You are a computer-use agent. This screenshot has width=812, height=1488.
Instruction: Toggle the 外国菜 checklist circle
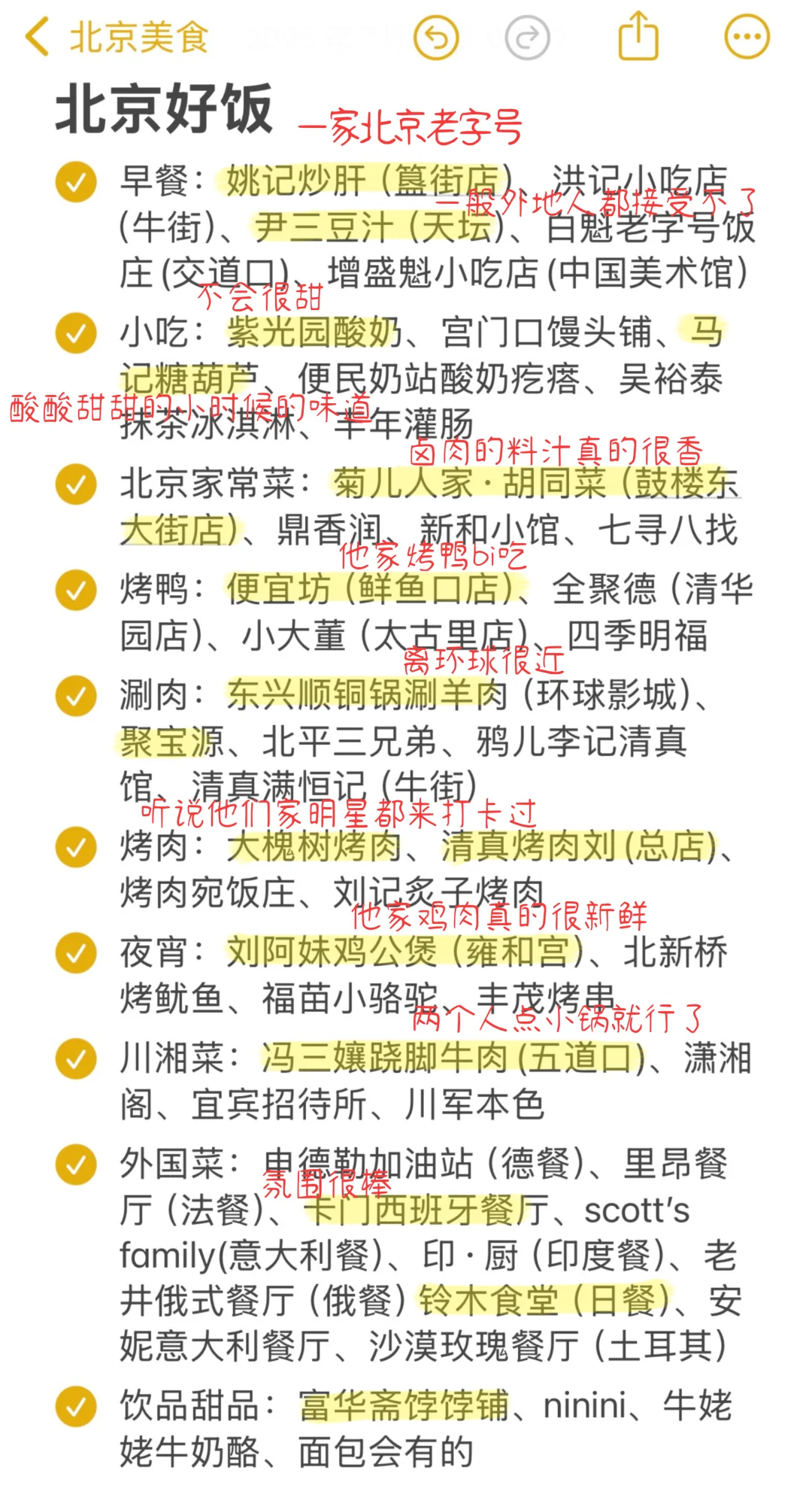click(x=76, y=1165)
